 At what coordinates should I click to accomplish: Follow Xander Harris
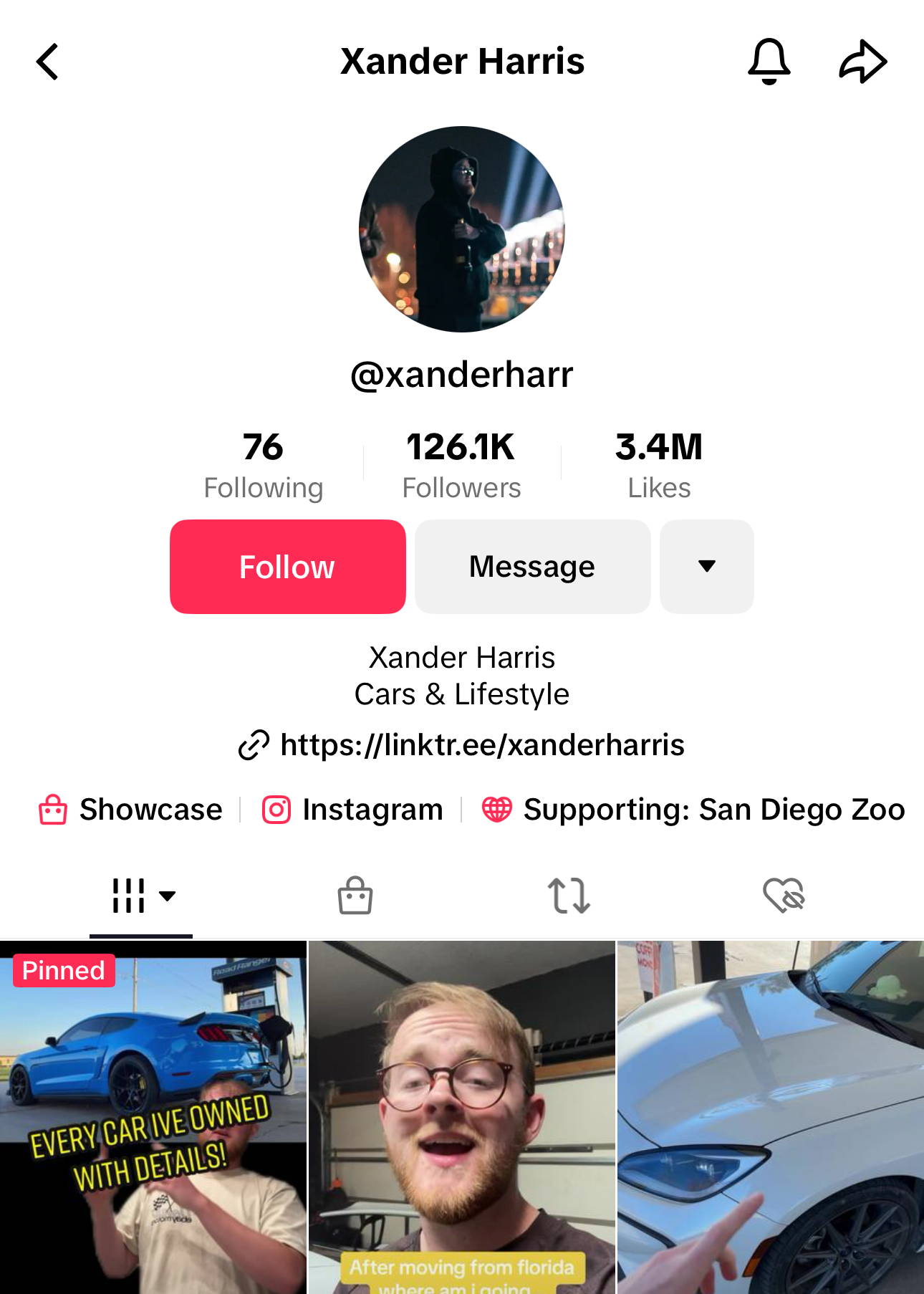click(287, 567)
